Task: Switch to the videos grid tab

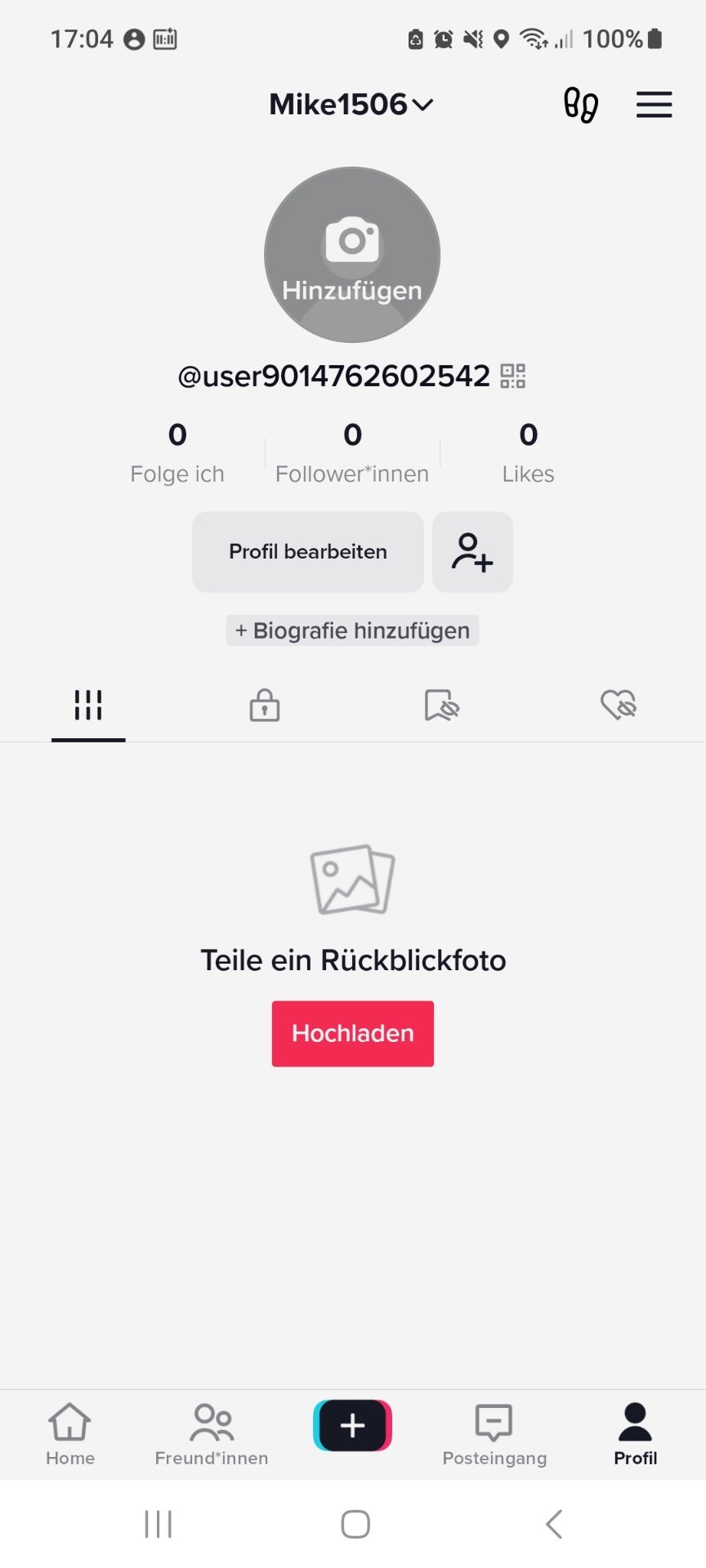Action: coord(88,705)
